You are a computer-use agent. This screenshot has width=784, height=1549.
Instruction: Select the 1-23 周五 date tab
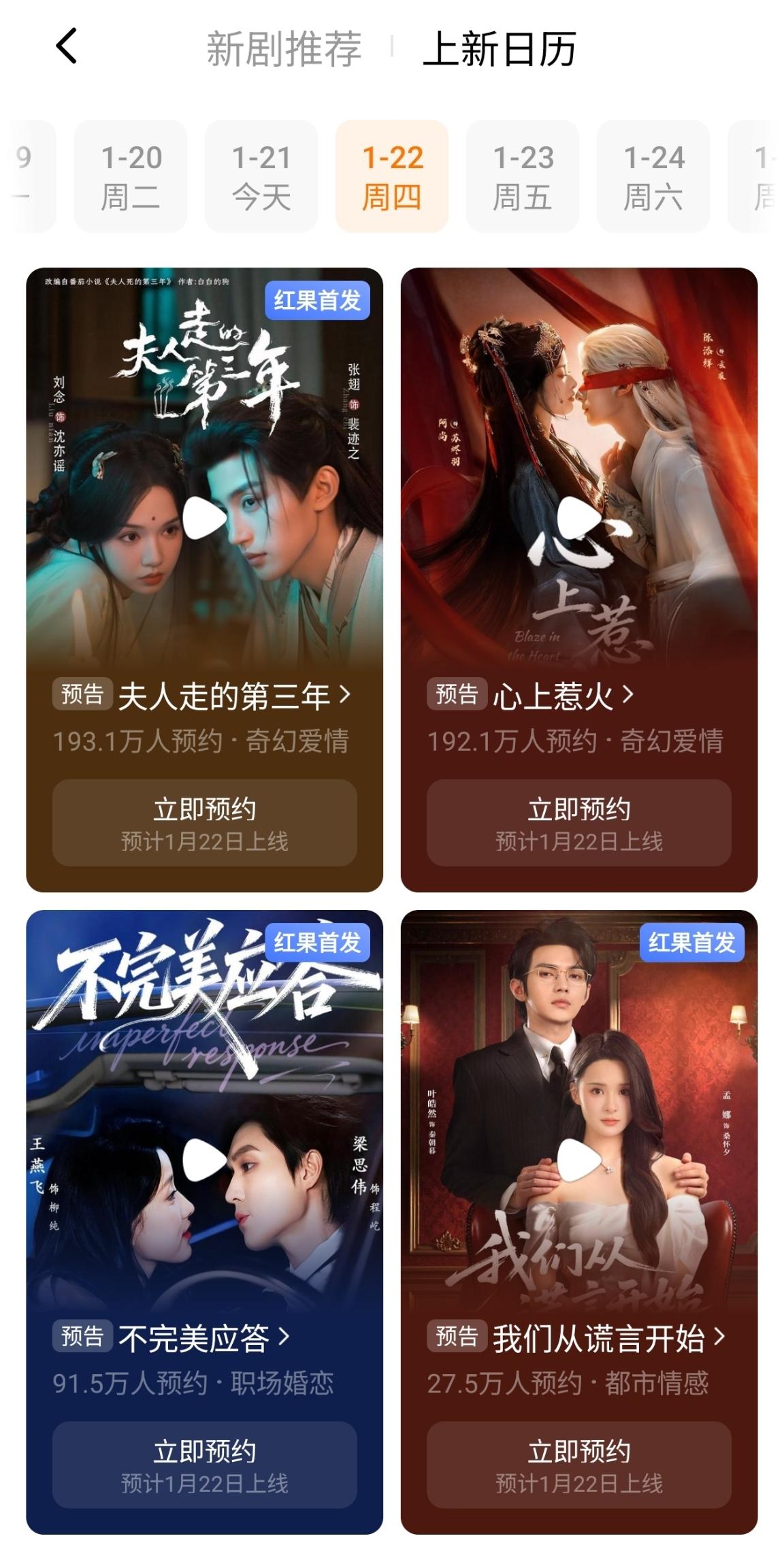(x=522, y=174)
